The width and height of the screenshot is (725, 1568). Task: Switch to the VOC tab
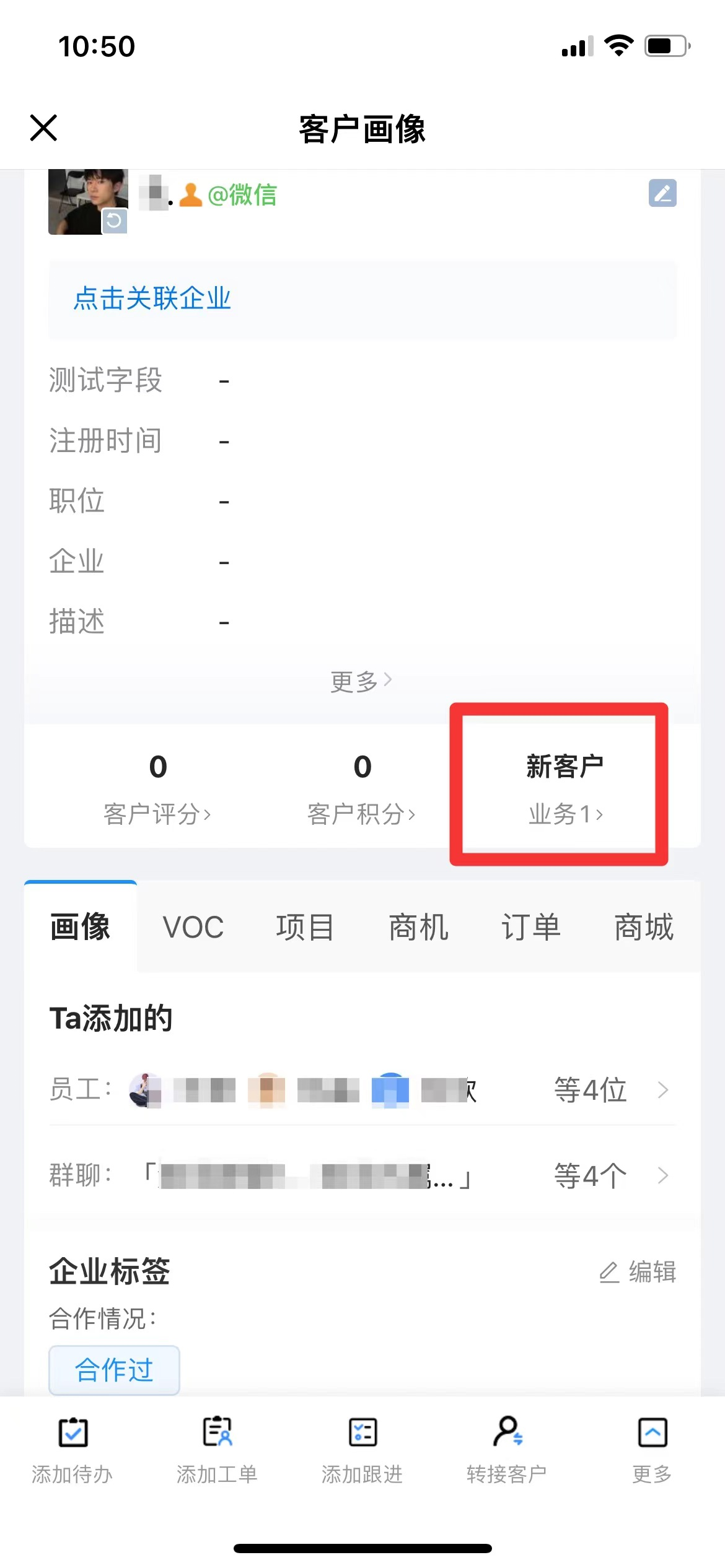pyautogui.click(x=193, y=927)
